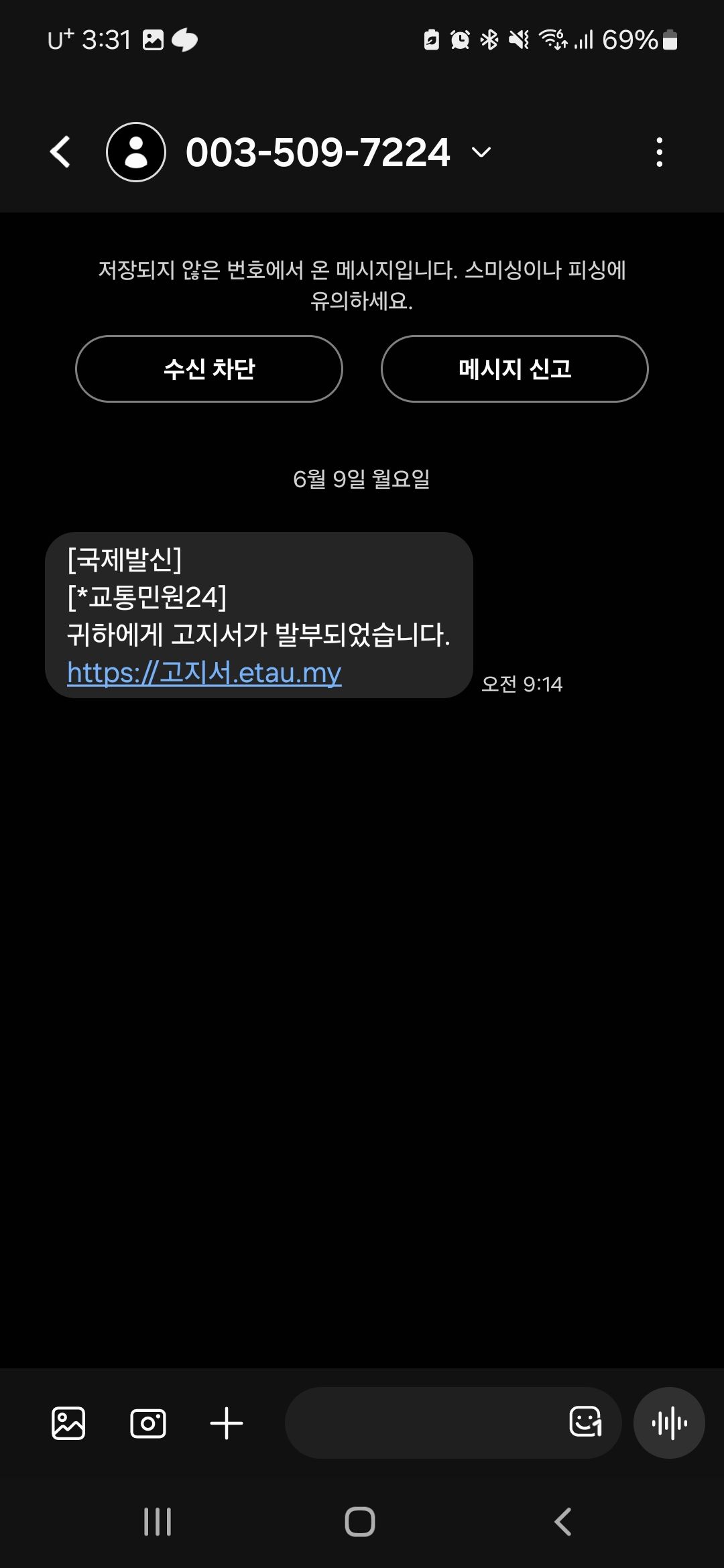This screenshot has width=724, height=1568.
Task: Report message with 메시지 신고
Action: coord(515,369)
